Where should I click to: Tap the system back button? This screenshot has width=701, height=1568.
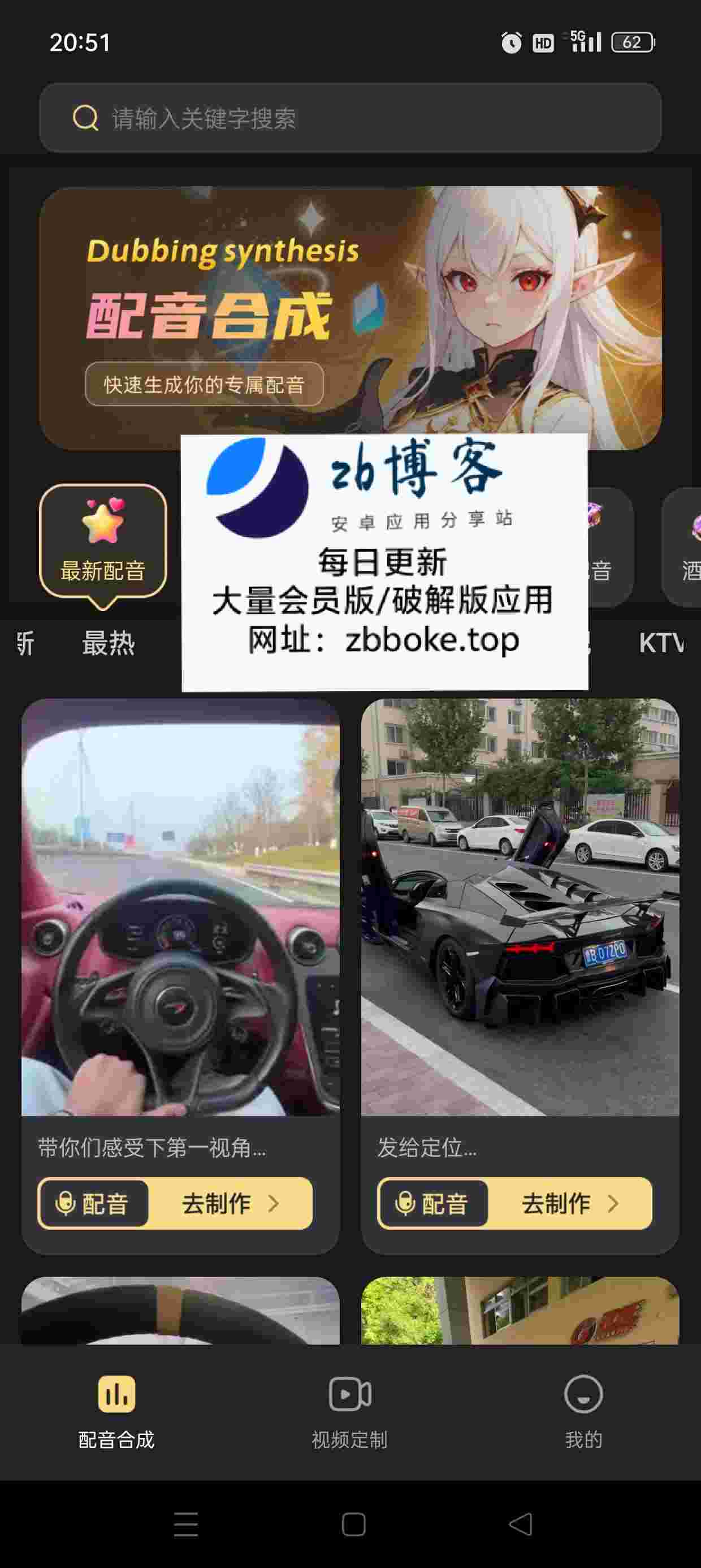click(x=521, y=1524)
